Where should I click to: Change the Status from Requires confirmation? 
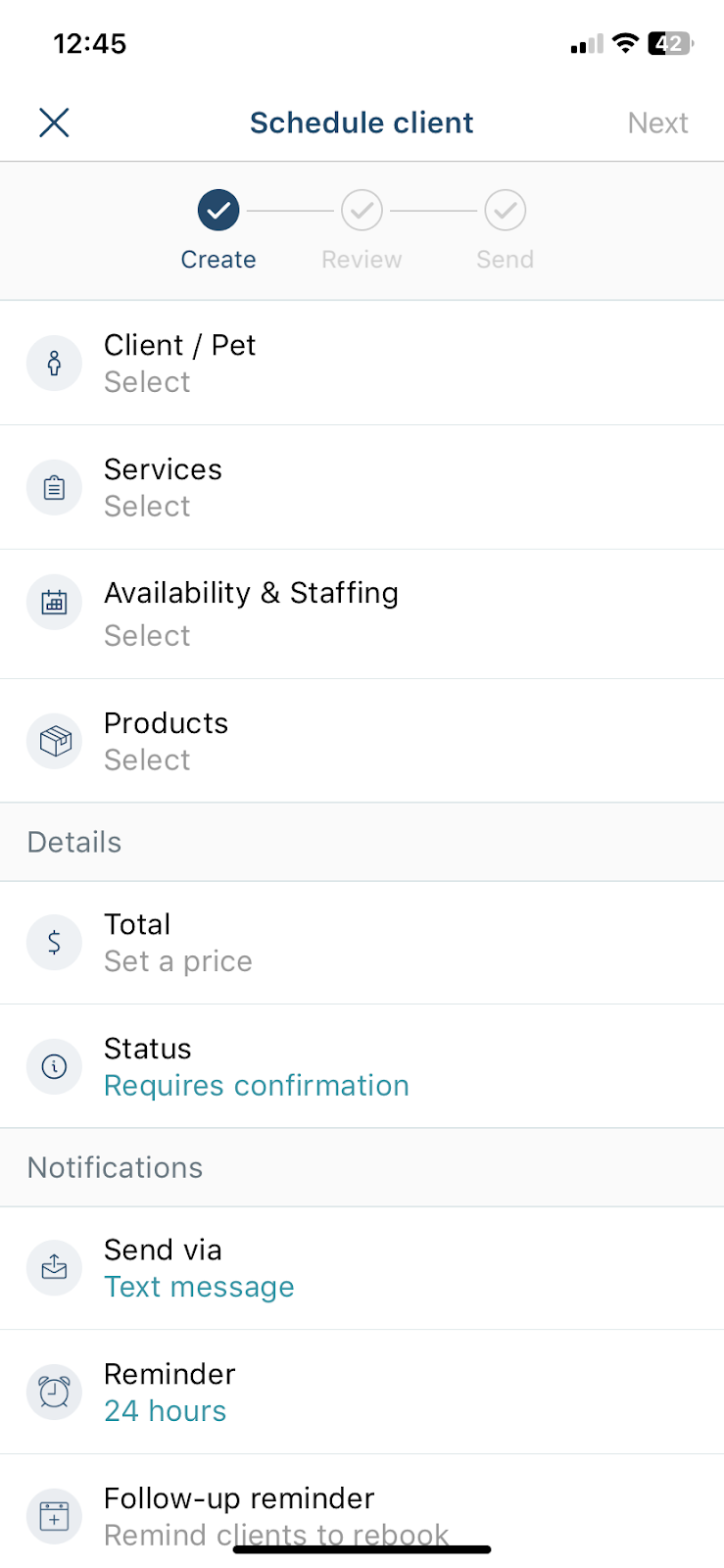(362, 1066)
